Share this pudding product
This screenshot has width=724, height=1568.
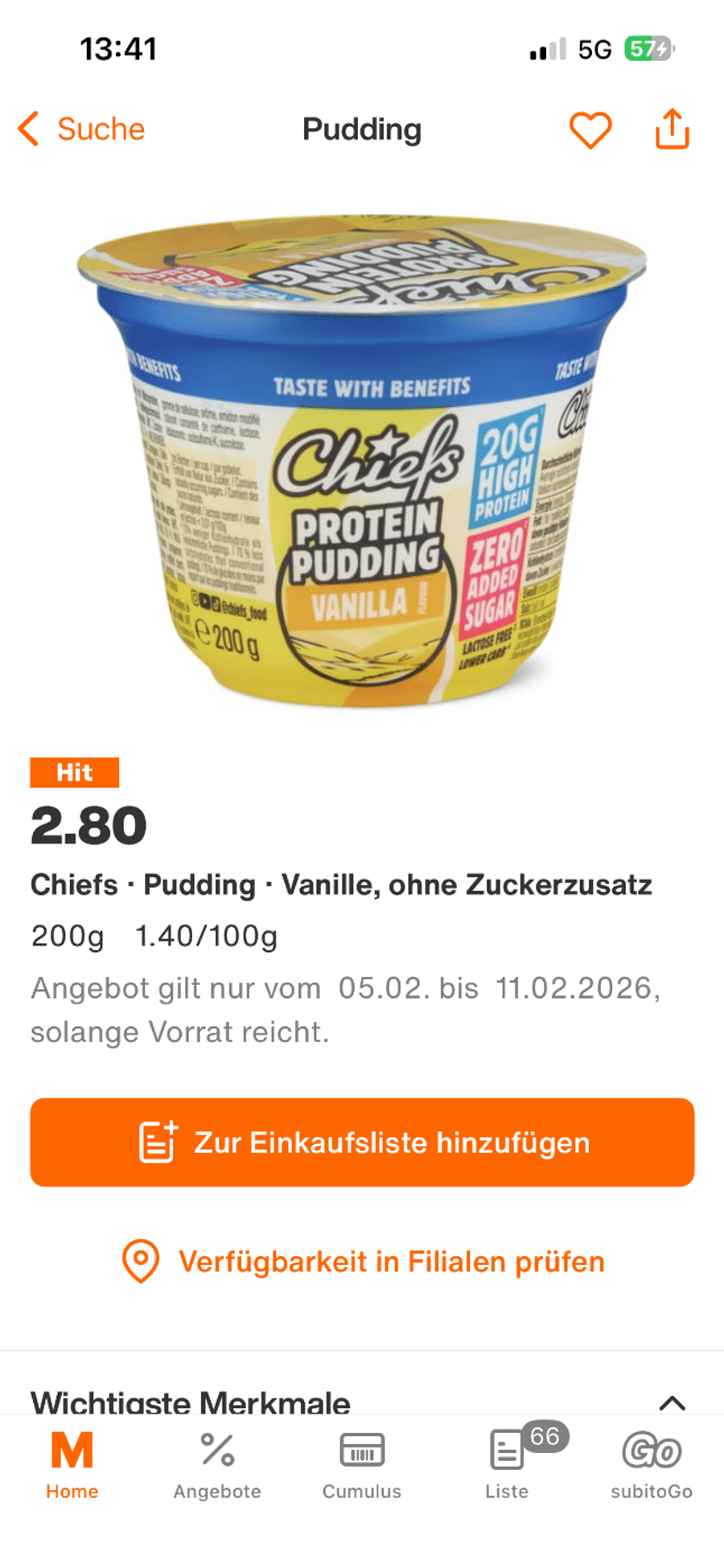tap(673, 129)
